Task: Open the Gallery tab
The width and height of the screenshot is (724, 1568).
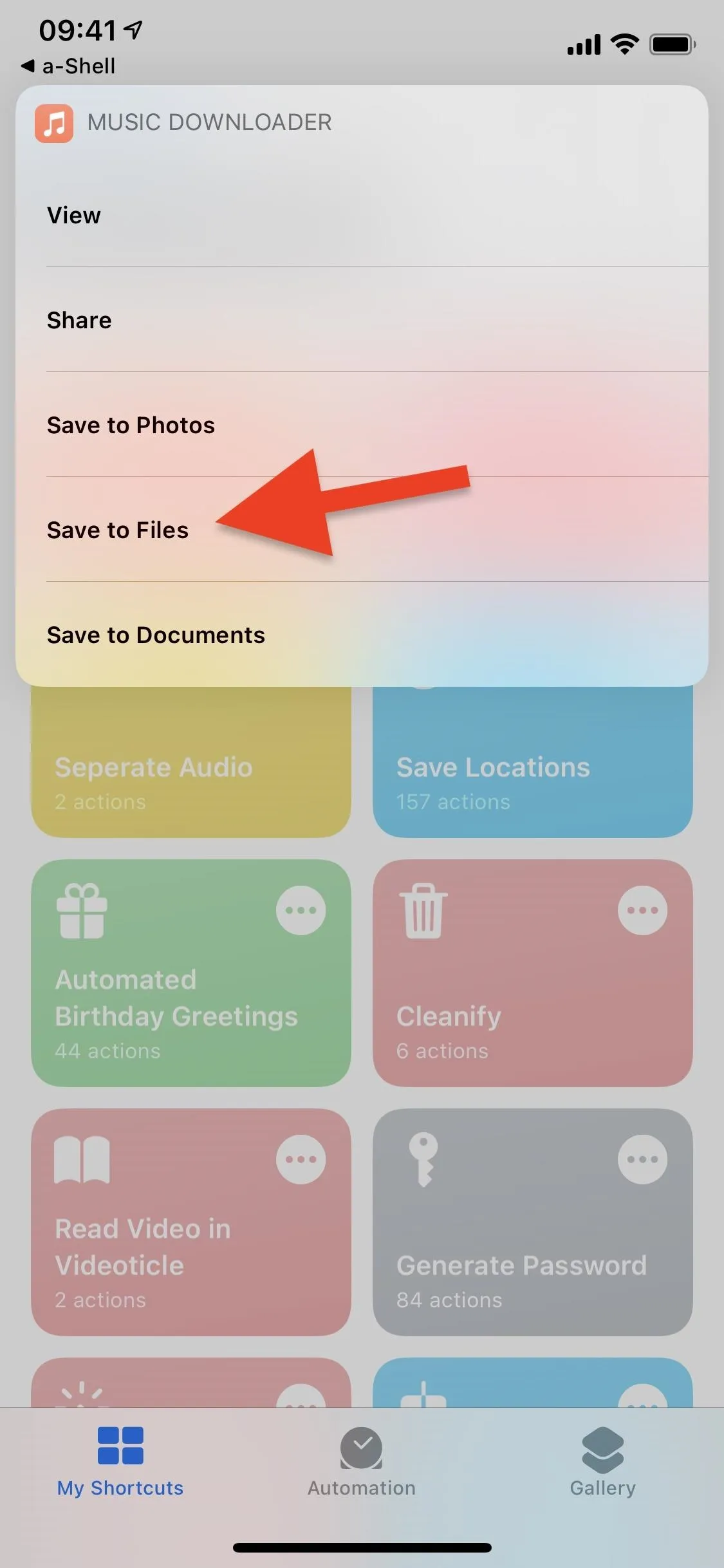Action: pos(603,1462)
